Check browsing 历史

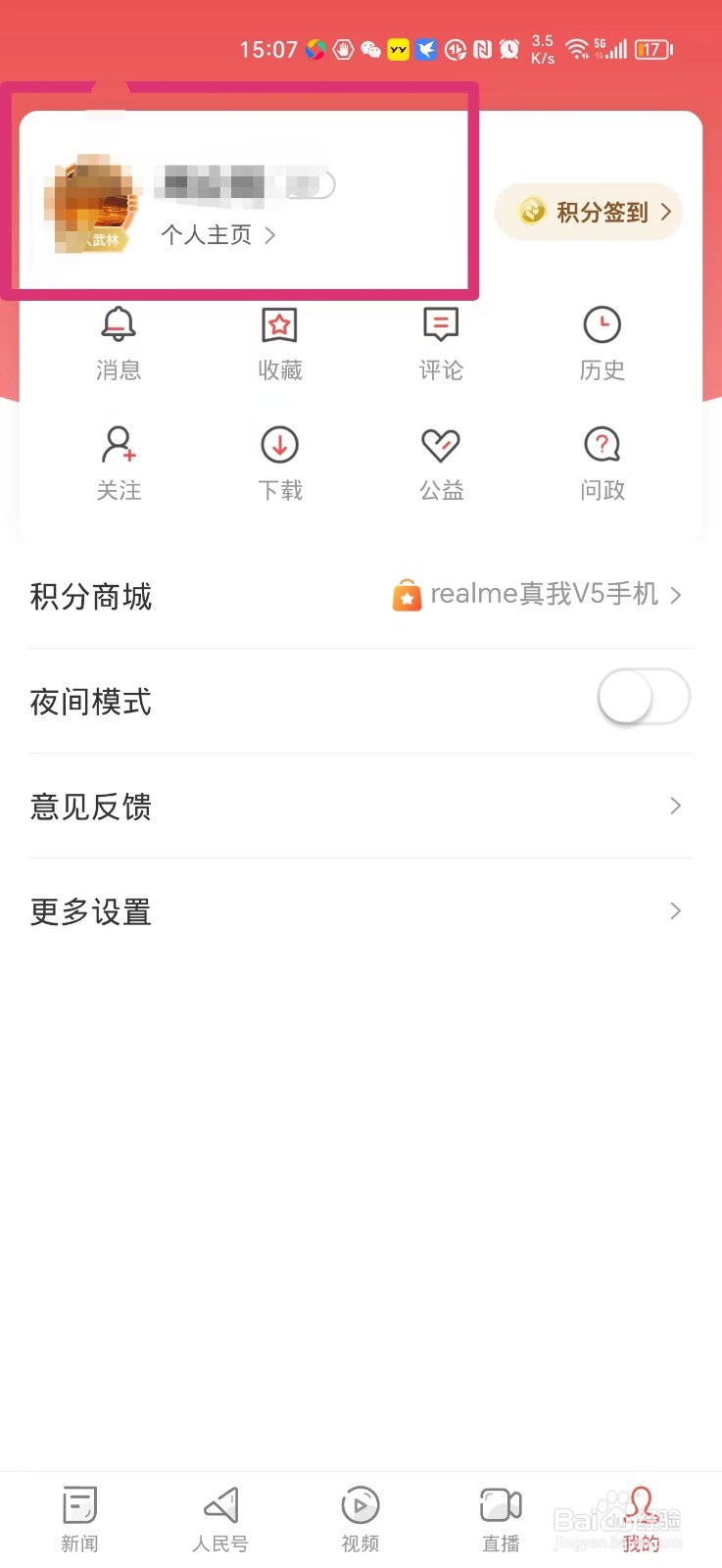(x=602, y=342)
